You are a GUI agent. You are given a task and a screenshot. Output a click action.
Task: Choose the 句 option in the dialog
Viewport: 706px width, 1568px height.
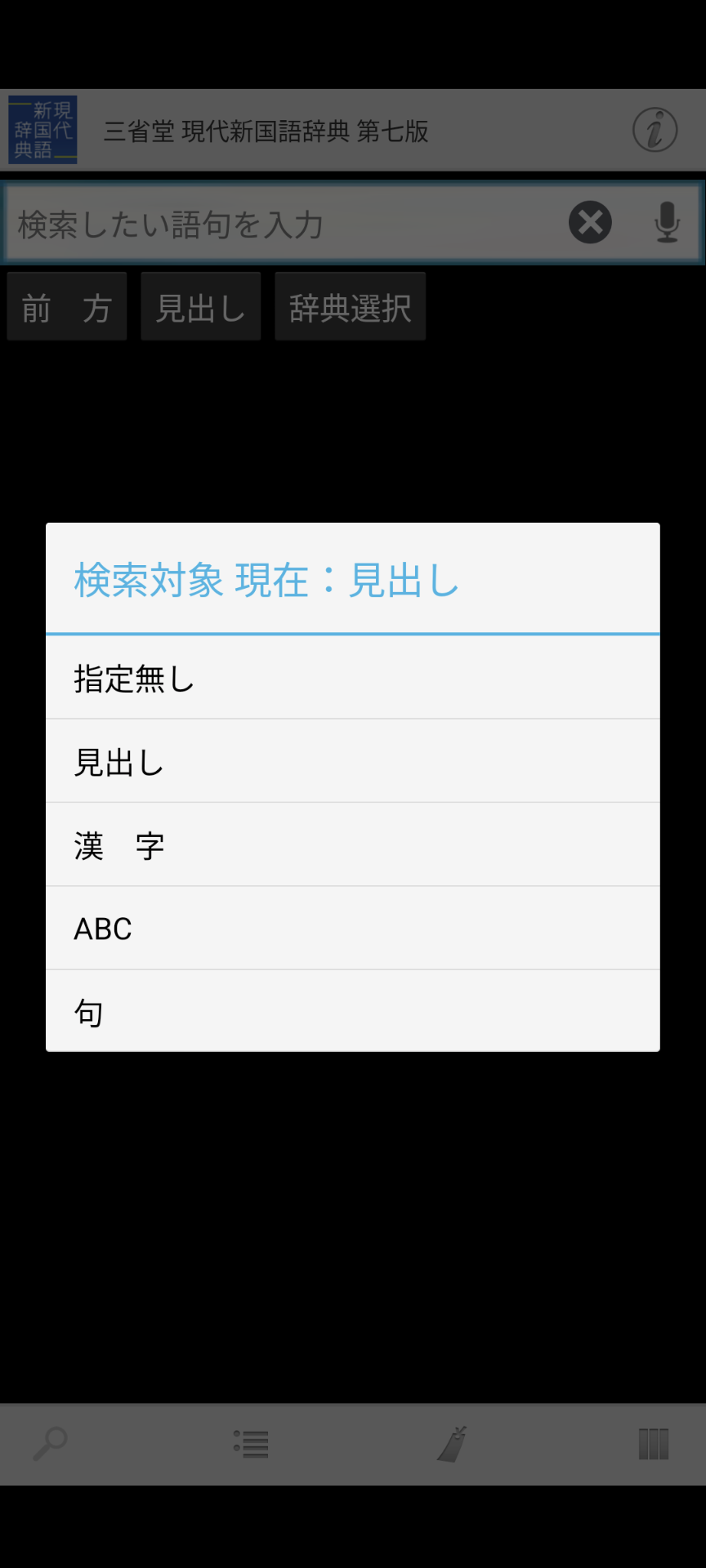click(x=352, y=1011)
